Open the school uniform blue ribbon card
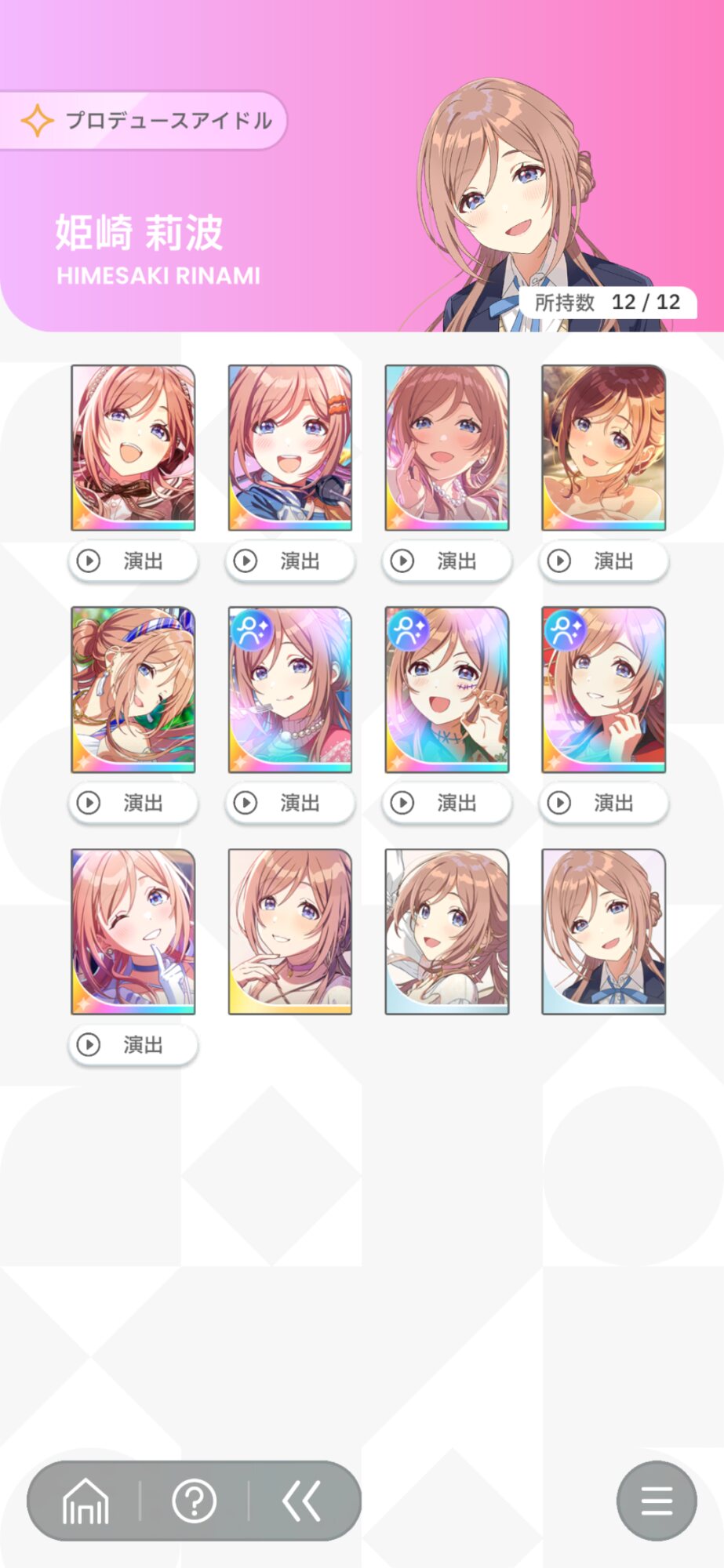 [603, 931]
